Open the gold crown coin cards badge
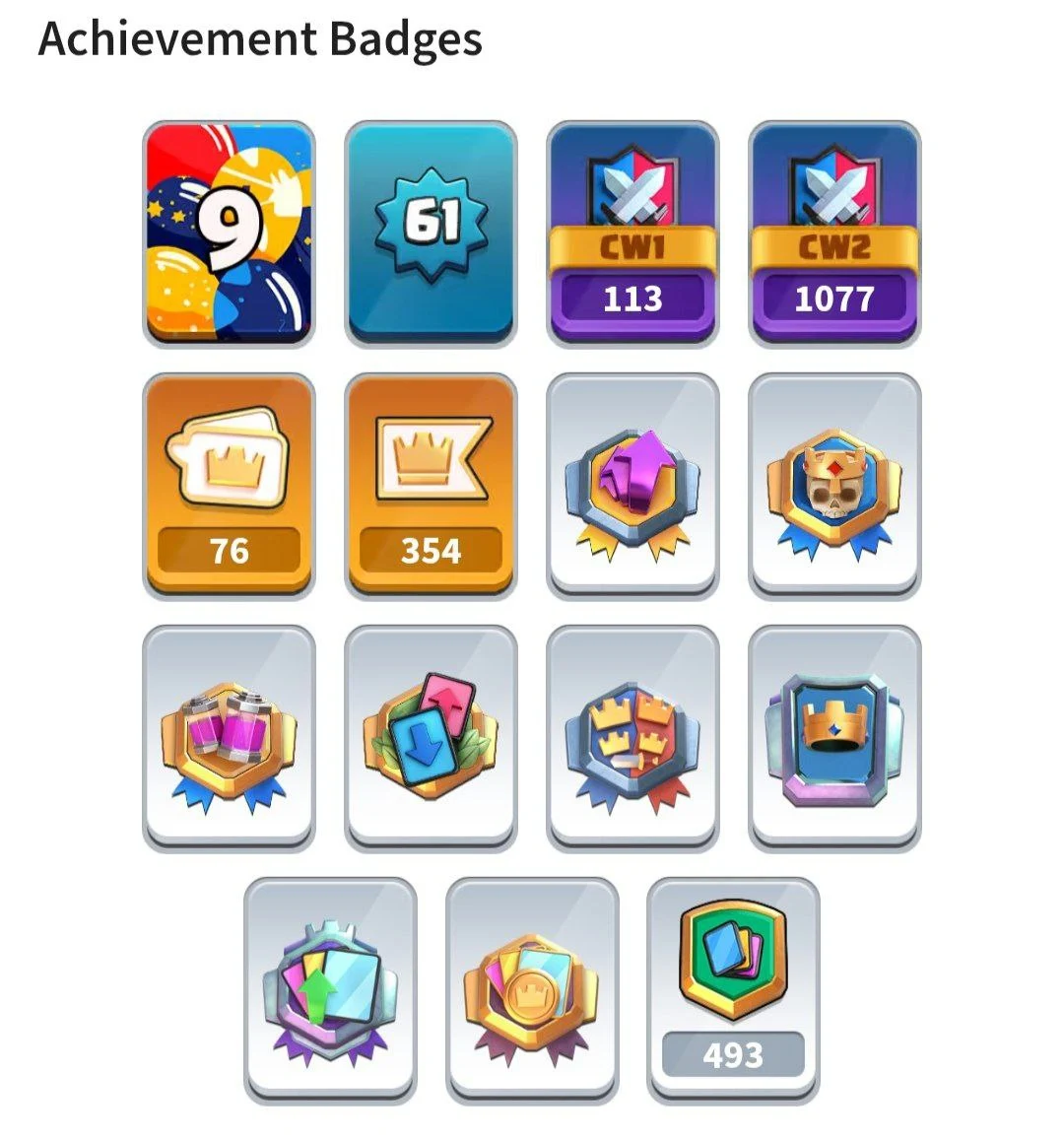 coord(532,989)
